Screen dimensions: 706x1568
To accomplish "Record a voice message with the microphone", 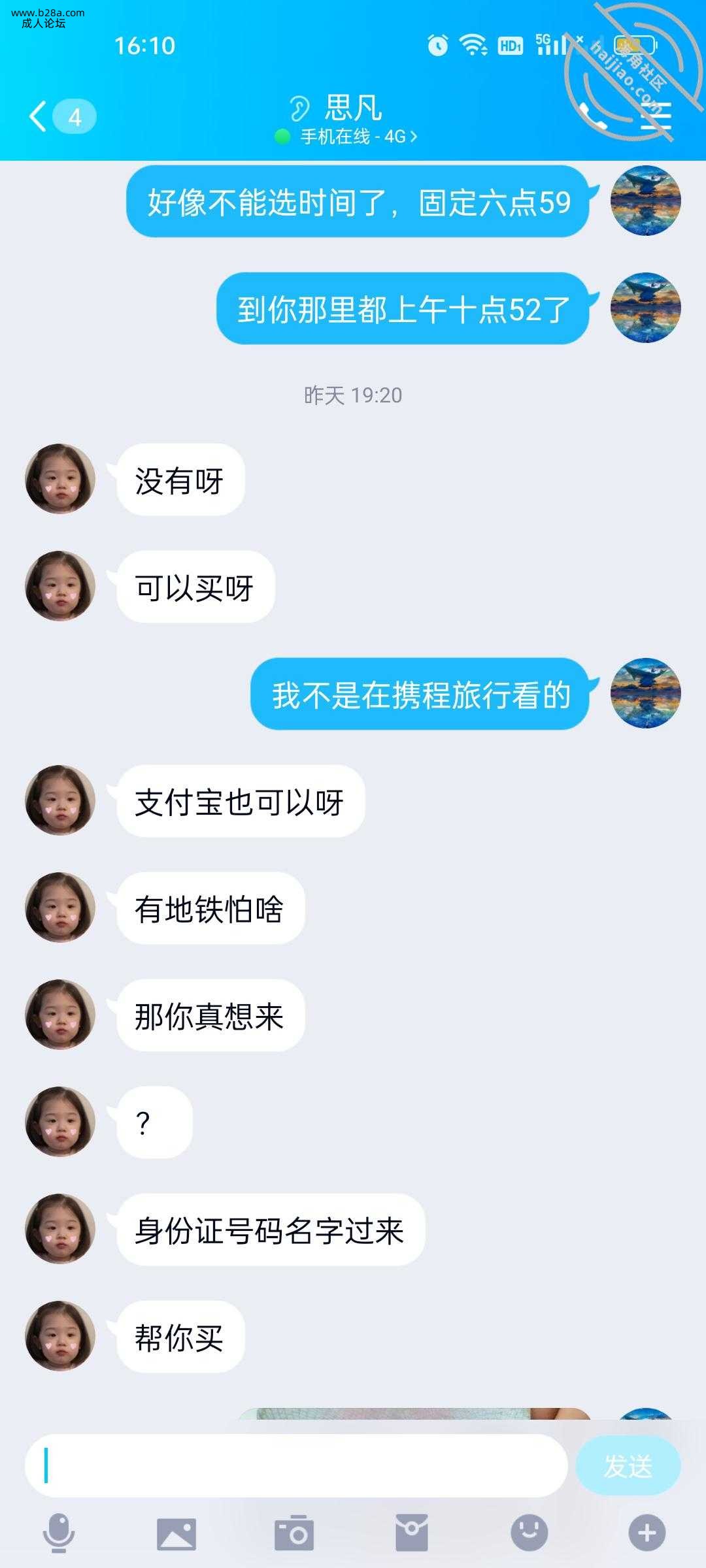I will tap(59, 1533).
